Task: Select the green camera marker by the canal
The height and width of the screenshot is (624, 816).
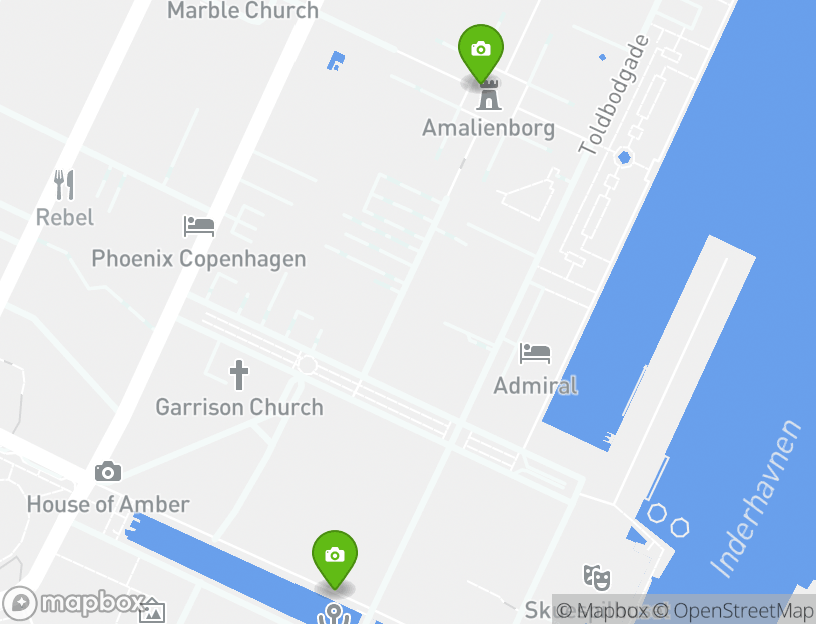Action: click(x=335, y=557)
